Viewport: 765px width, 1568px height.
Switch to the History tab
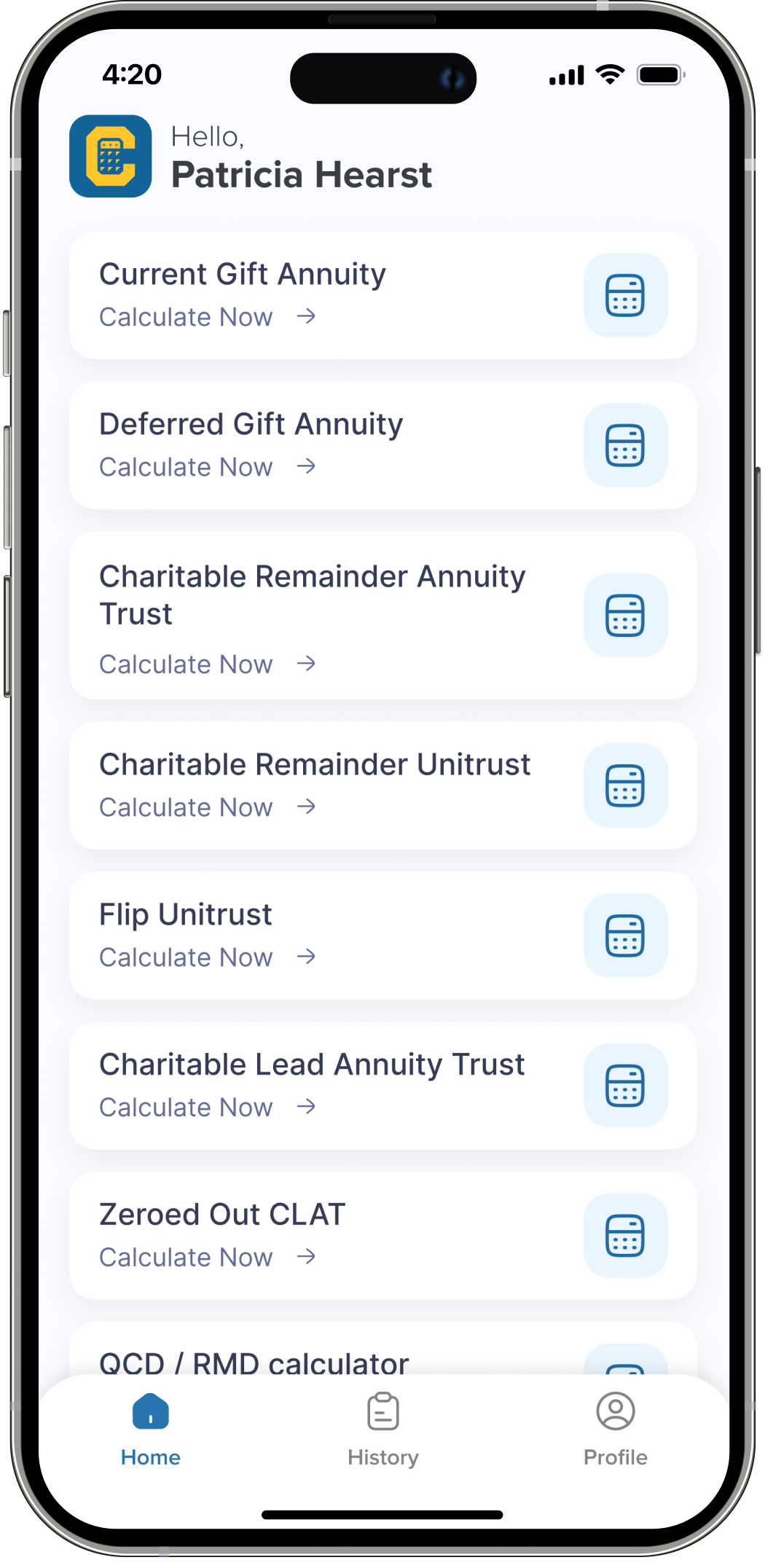click(x=382, y=1430)
